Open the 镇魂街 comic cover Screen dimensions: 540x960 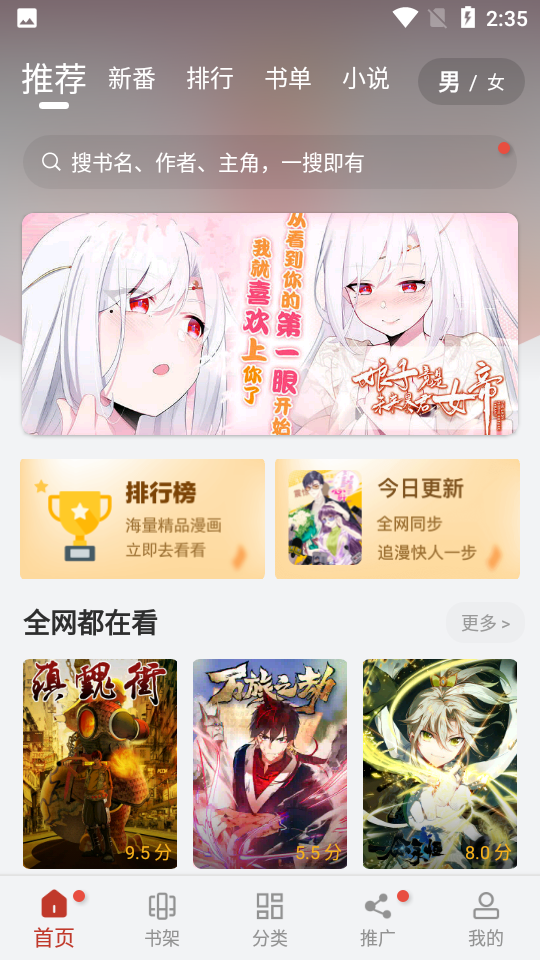point(100,763)
